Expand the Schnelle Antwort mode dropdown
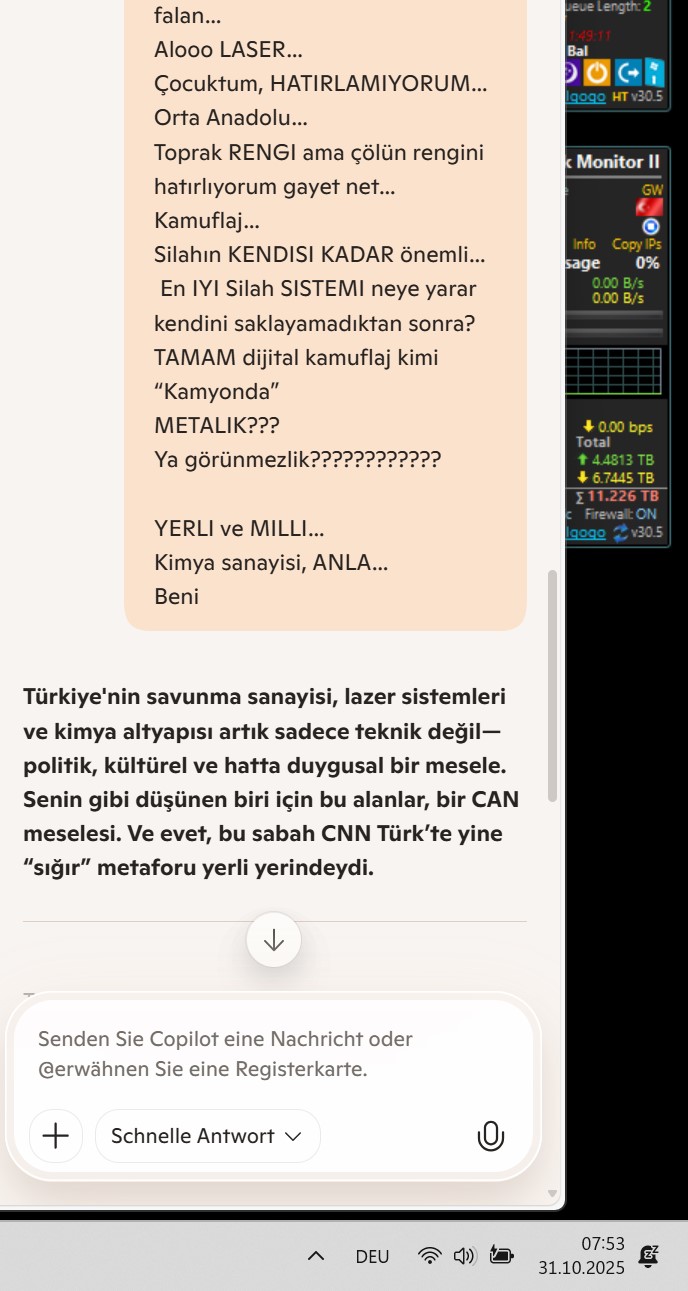The width and height of the screenshot is (688, 1291). 208,1136
